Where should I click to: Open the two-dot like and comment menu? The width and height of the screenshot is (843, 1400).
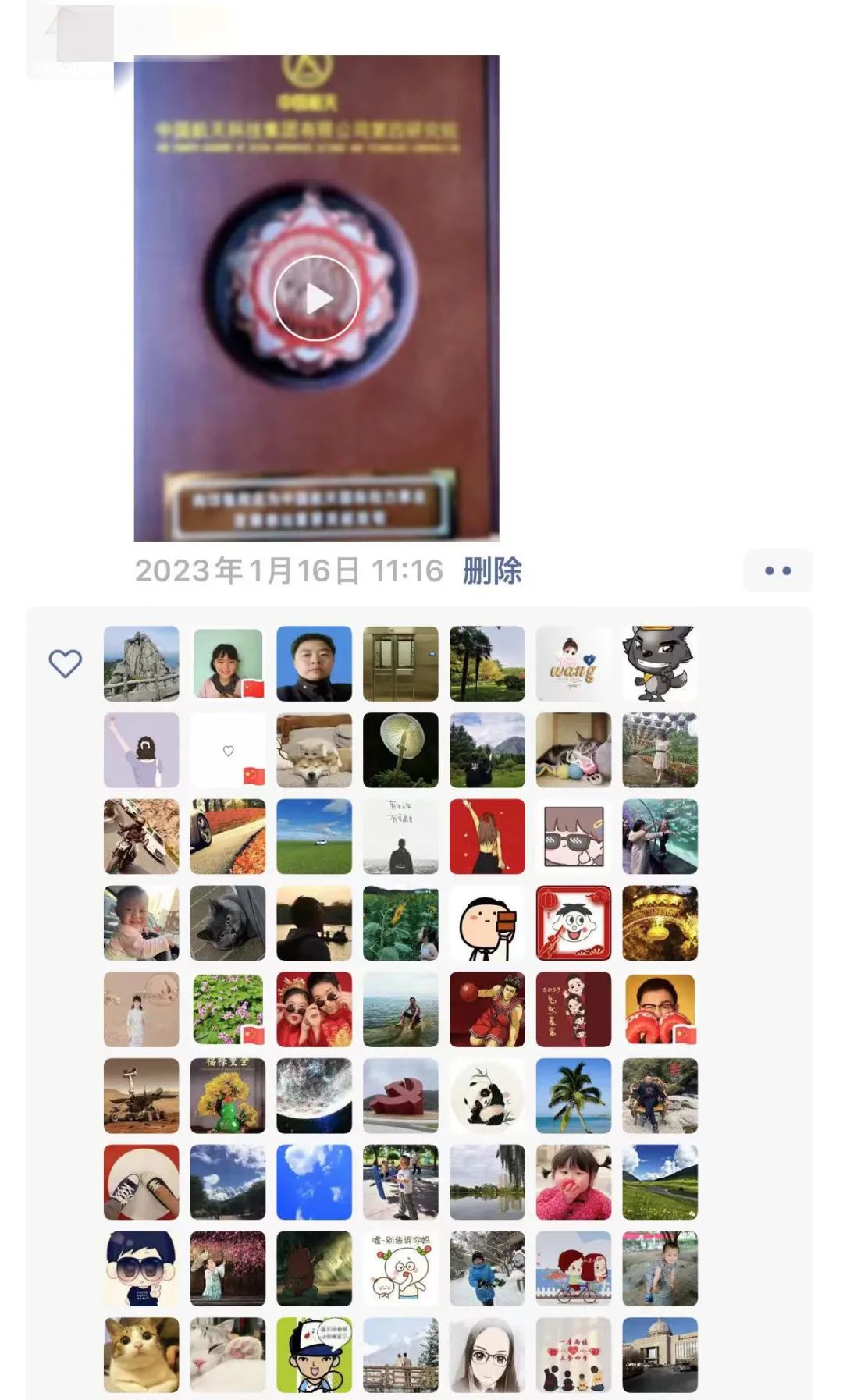coord(777,570)
